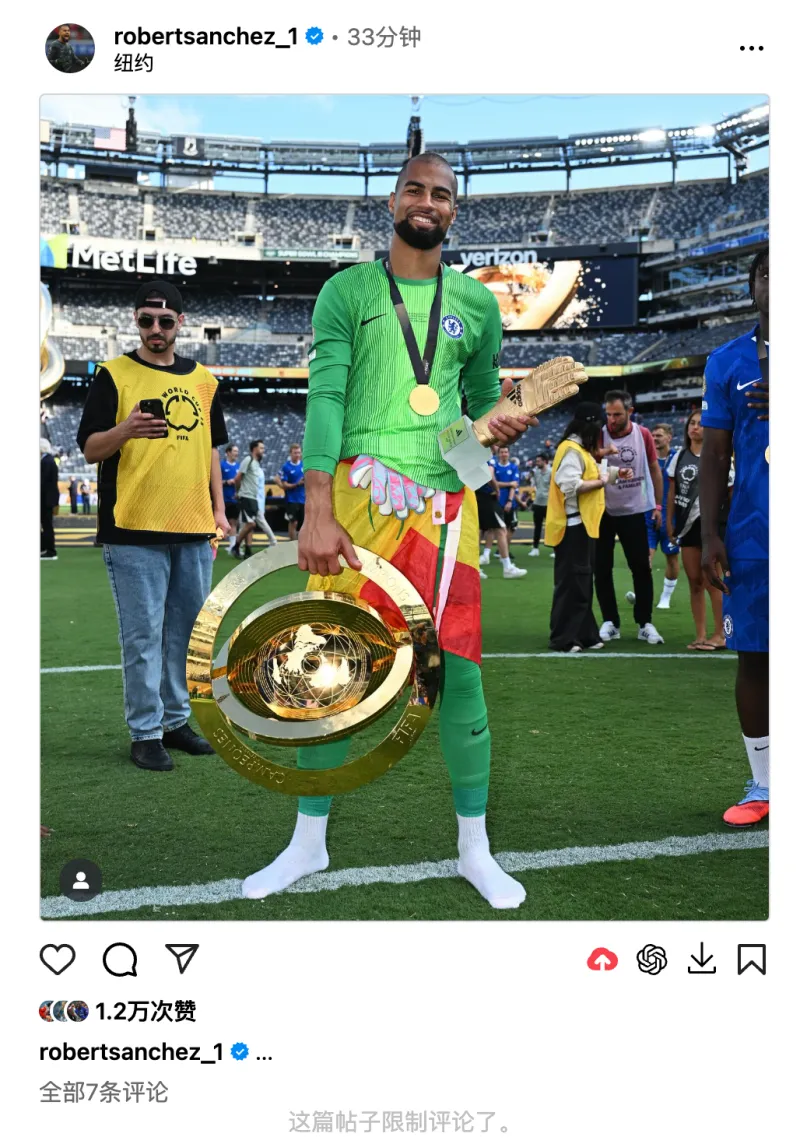The image size is (800, 1144).
Task: Open comments via the speech bubble icon
Action: click(x=120, y=959)
